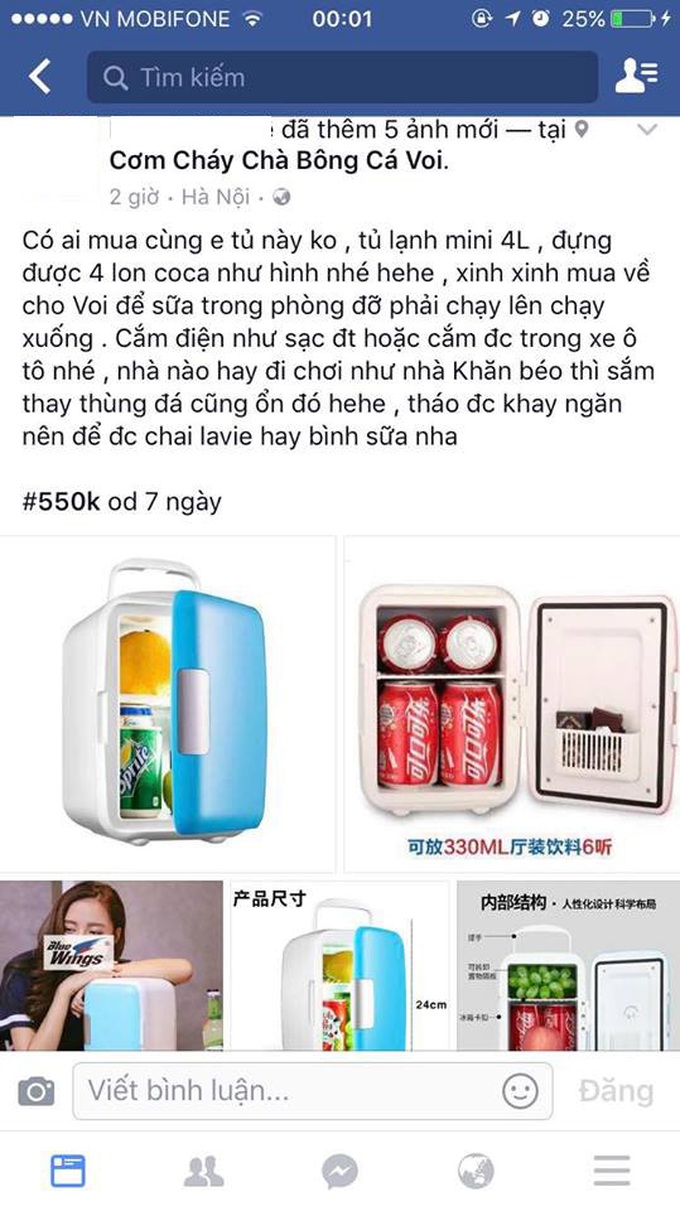View the blue mini fridge photo with Sprite
The height and width of the screenshot is (1211, 680).
(169, 704)
